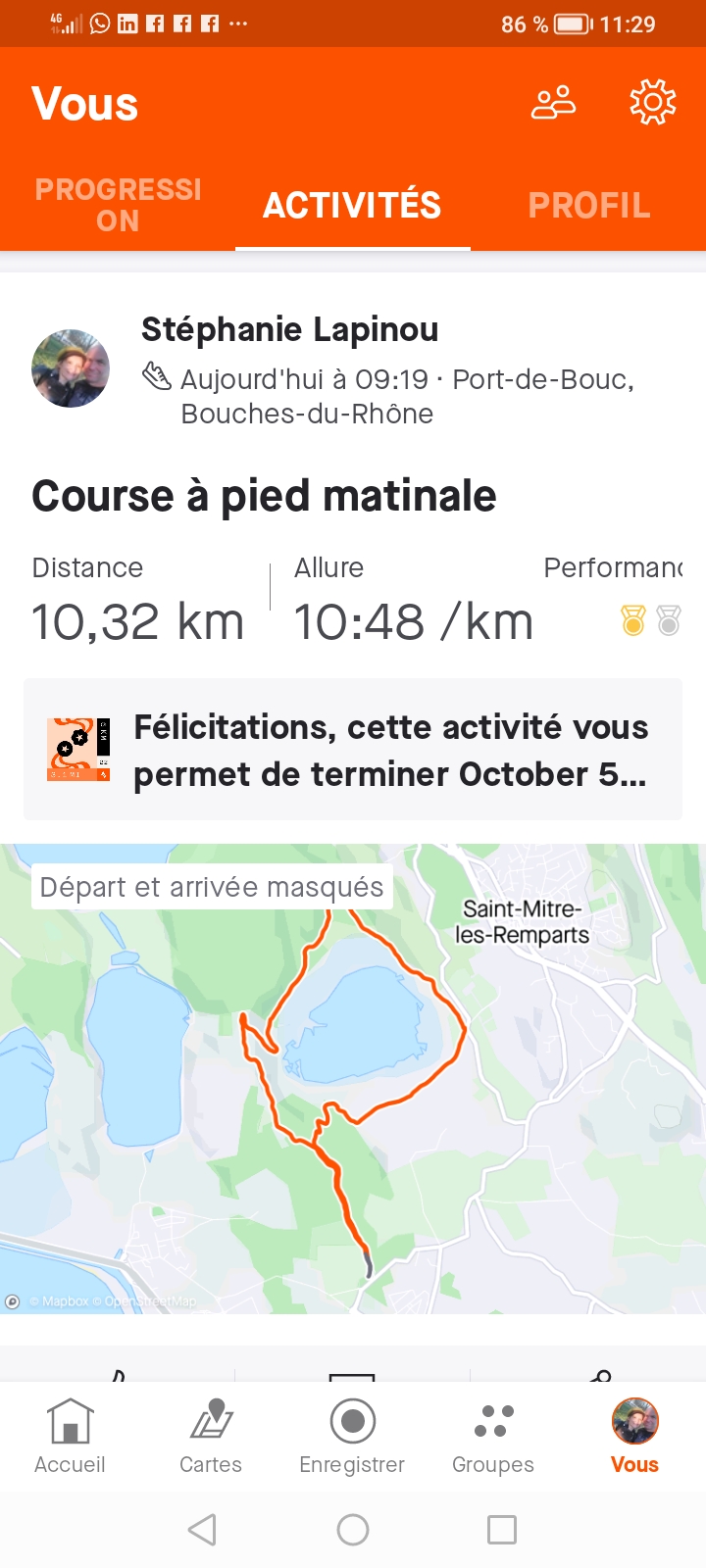Viewport: 706px width, 1568px height.
Task: Open the find friends icon
Action: pyautogui.click(x=553, y=103)
